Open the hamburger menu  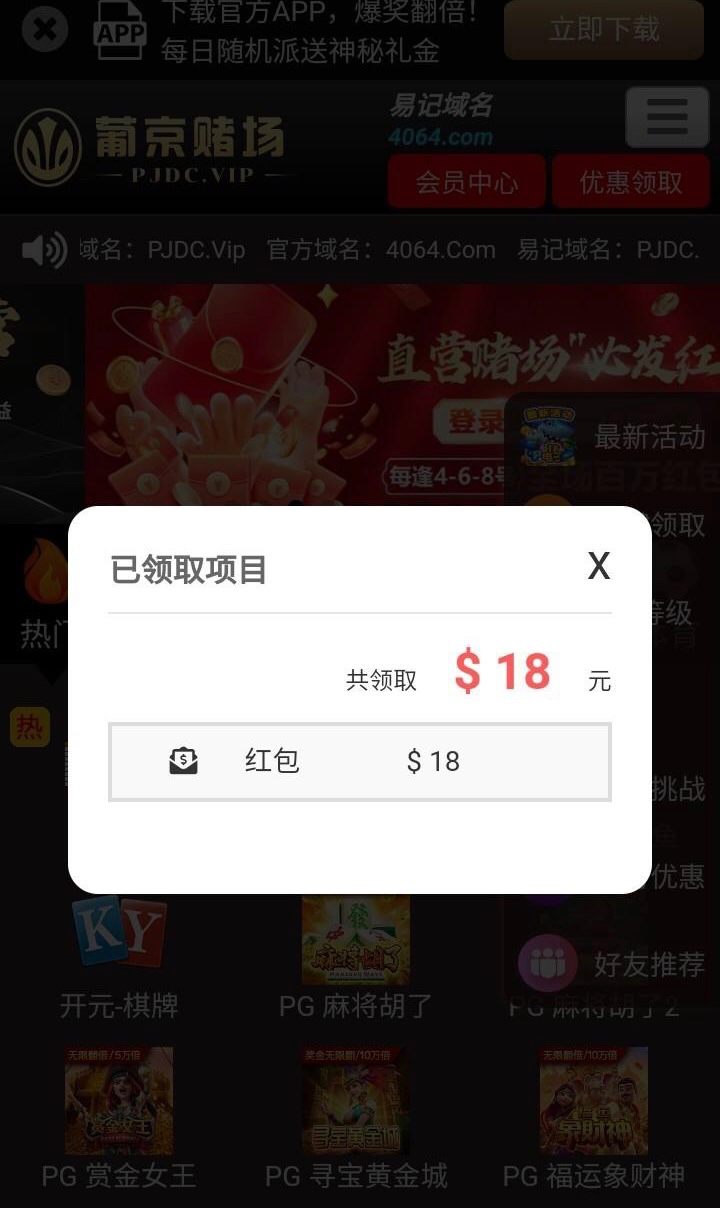point(666,117)
